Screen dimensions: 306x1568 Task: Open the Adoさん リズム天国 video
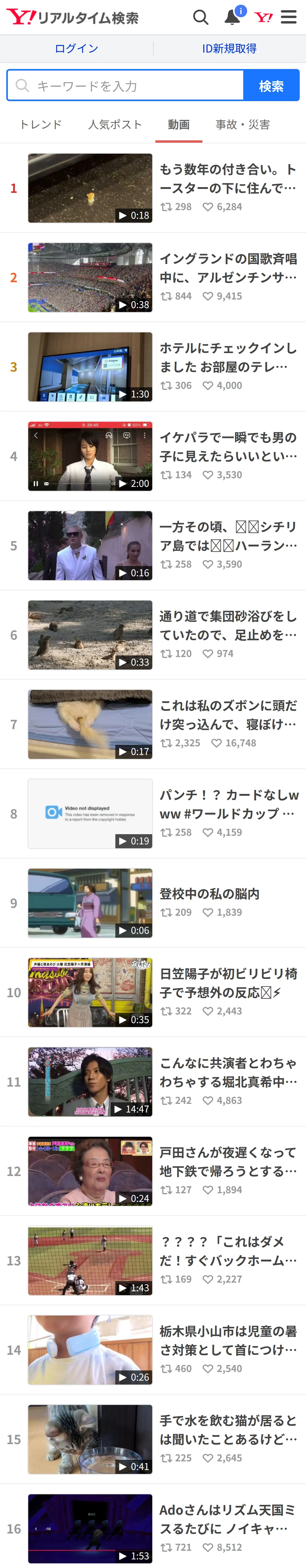(x=153, y=1529)
